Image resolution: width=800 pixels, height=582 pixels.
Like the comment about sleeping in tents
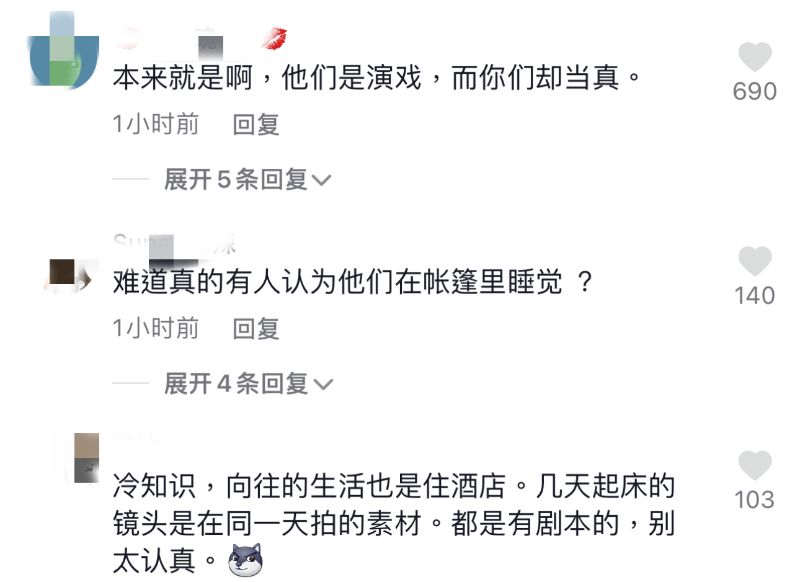pos(754,261)
